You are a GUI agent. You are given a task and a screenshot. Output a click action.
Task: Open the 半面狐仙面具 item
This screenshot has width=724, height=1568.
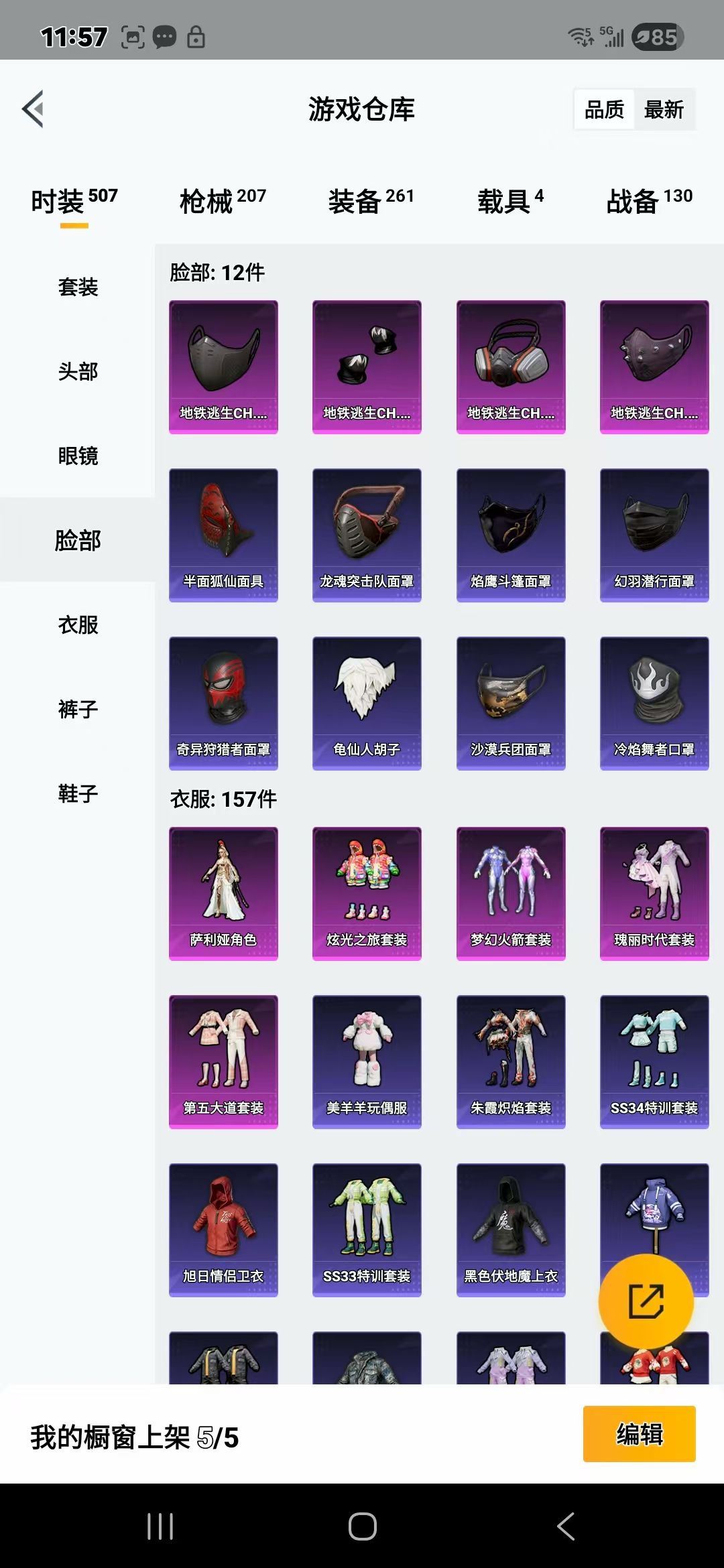coord(223,535)
